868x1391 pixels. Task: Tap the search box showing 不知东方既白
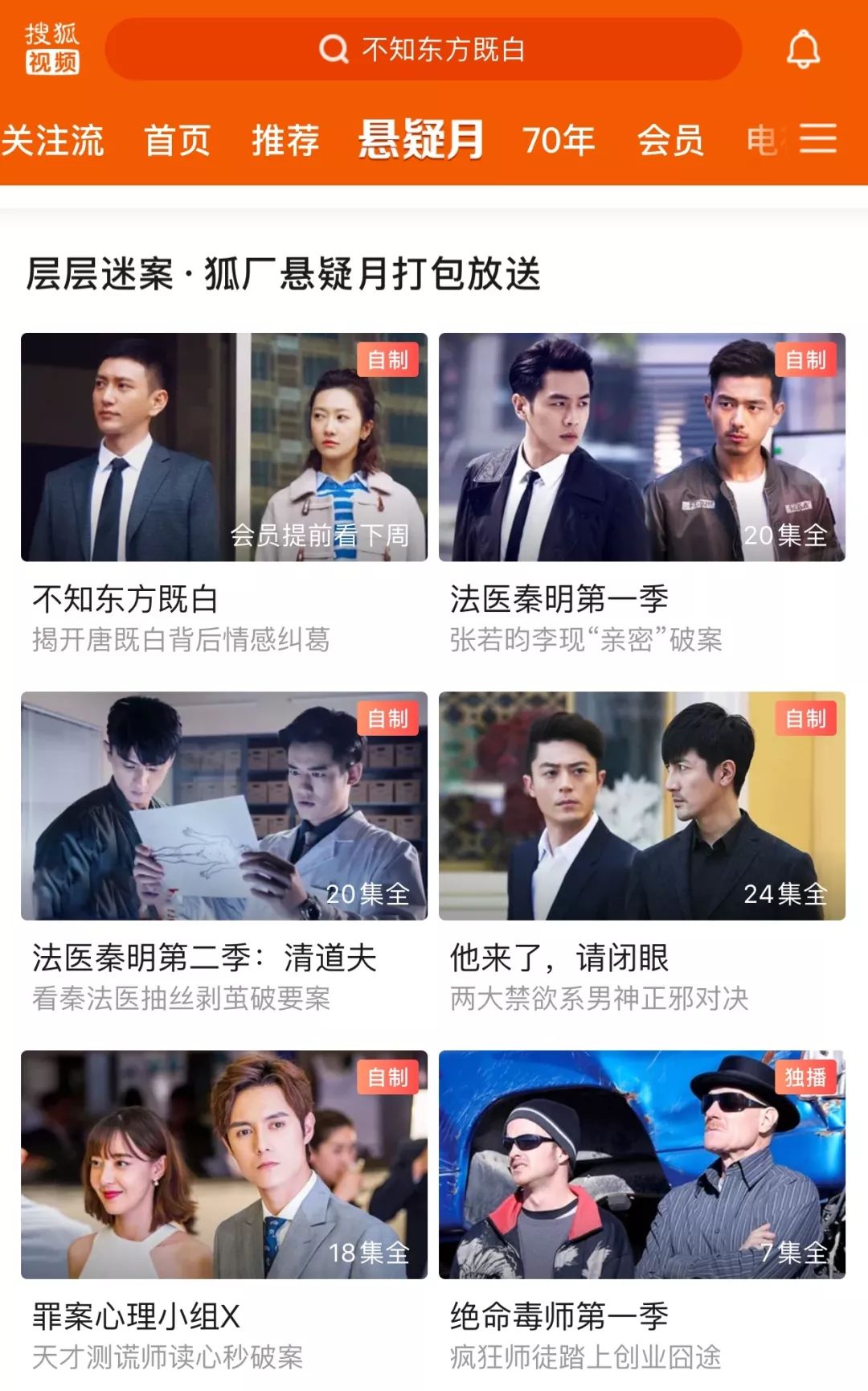pyautogui.click(x=423, y=50)
